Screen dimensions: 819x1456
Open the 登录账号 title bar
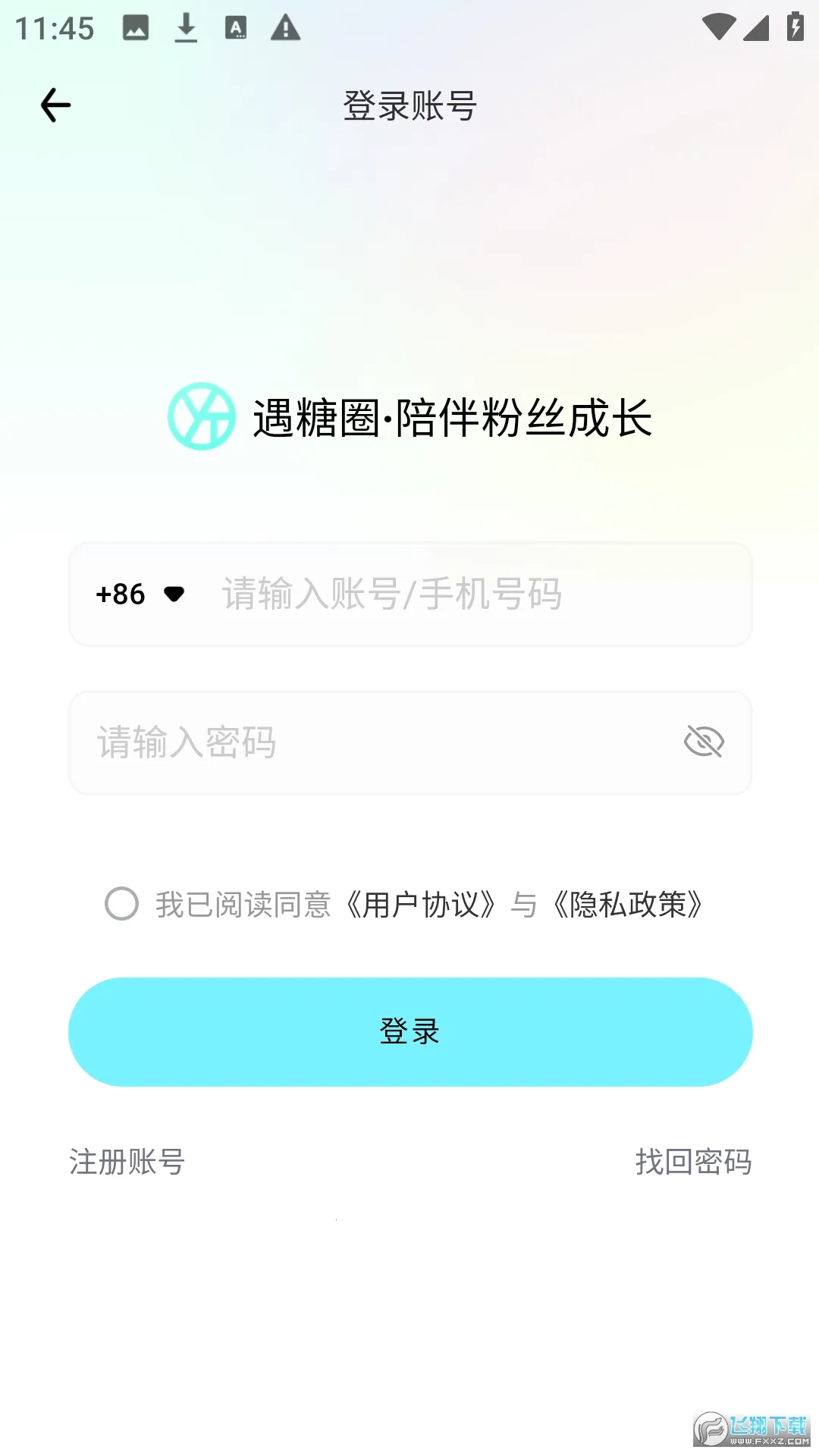coord(409,106)
